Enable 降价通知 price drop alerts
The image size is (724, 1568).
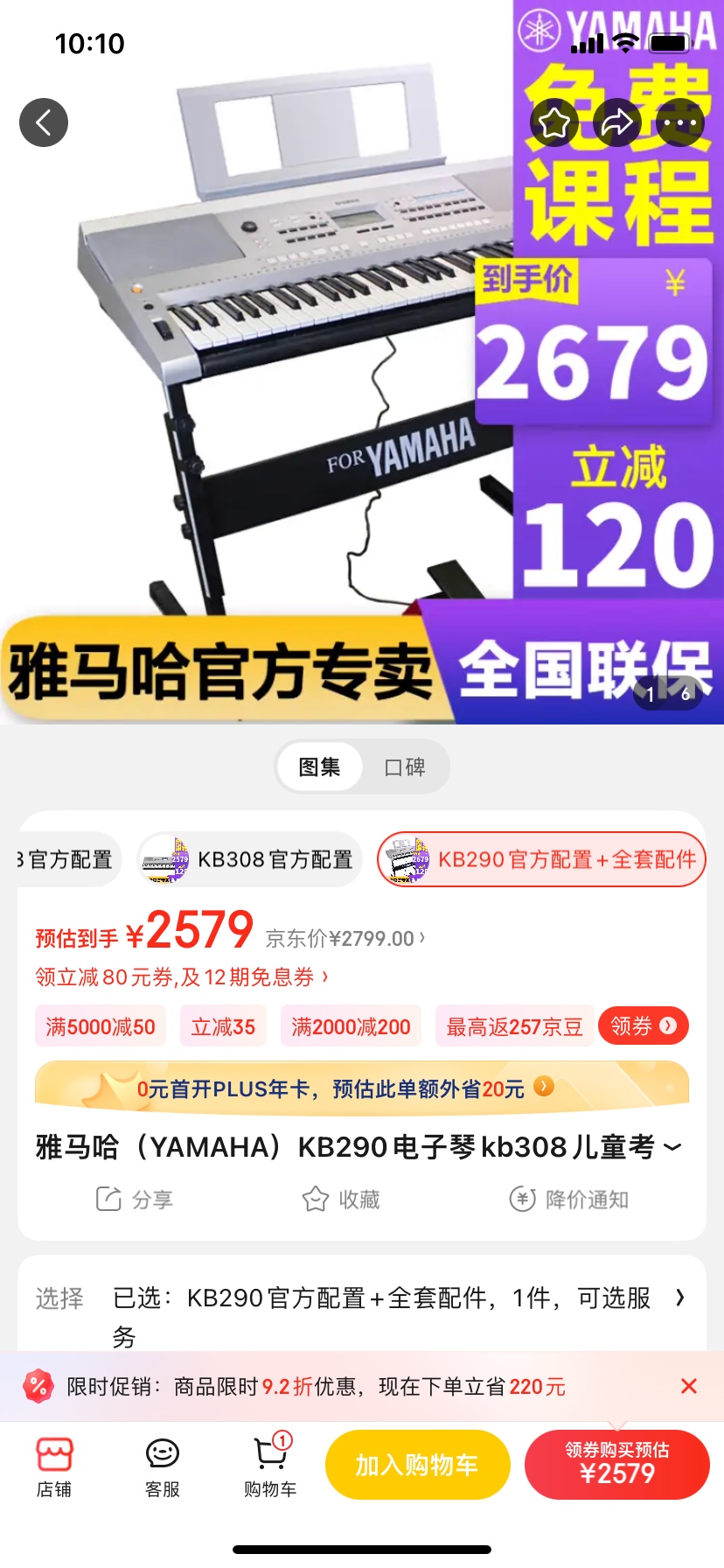(x=569, y=1199)
